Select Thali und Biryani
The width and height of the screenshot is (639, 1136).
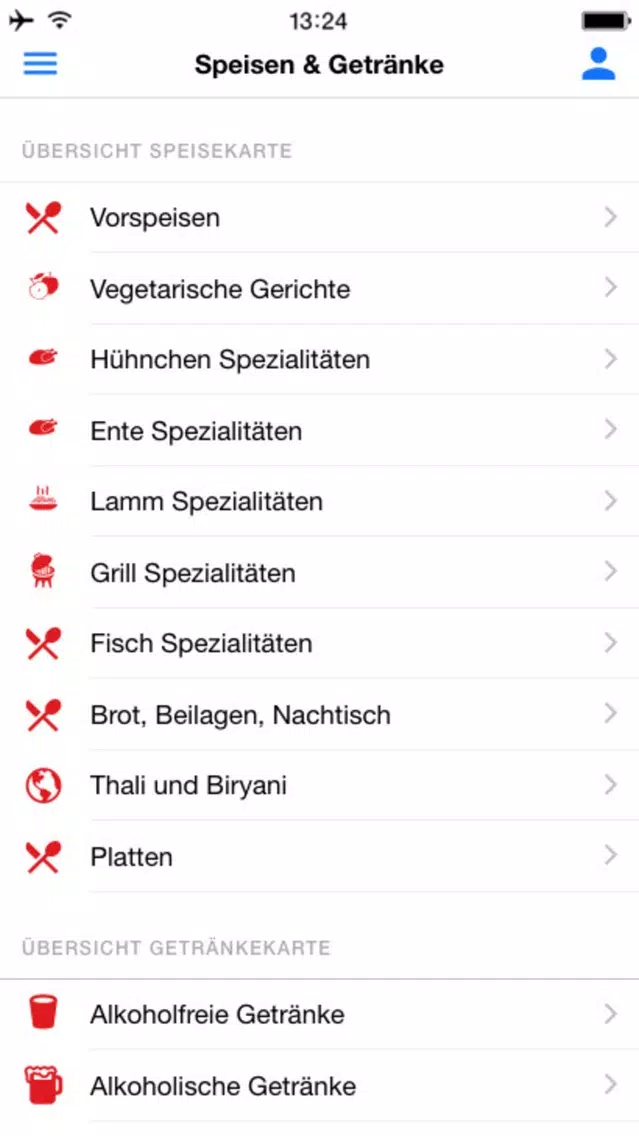320,785
